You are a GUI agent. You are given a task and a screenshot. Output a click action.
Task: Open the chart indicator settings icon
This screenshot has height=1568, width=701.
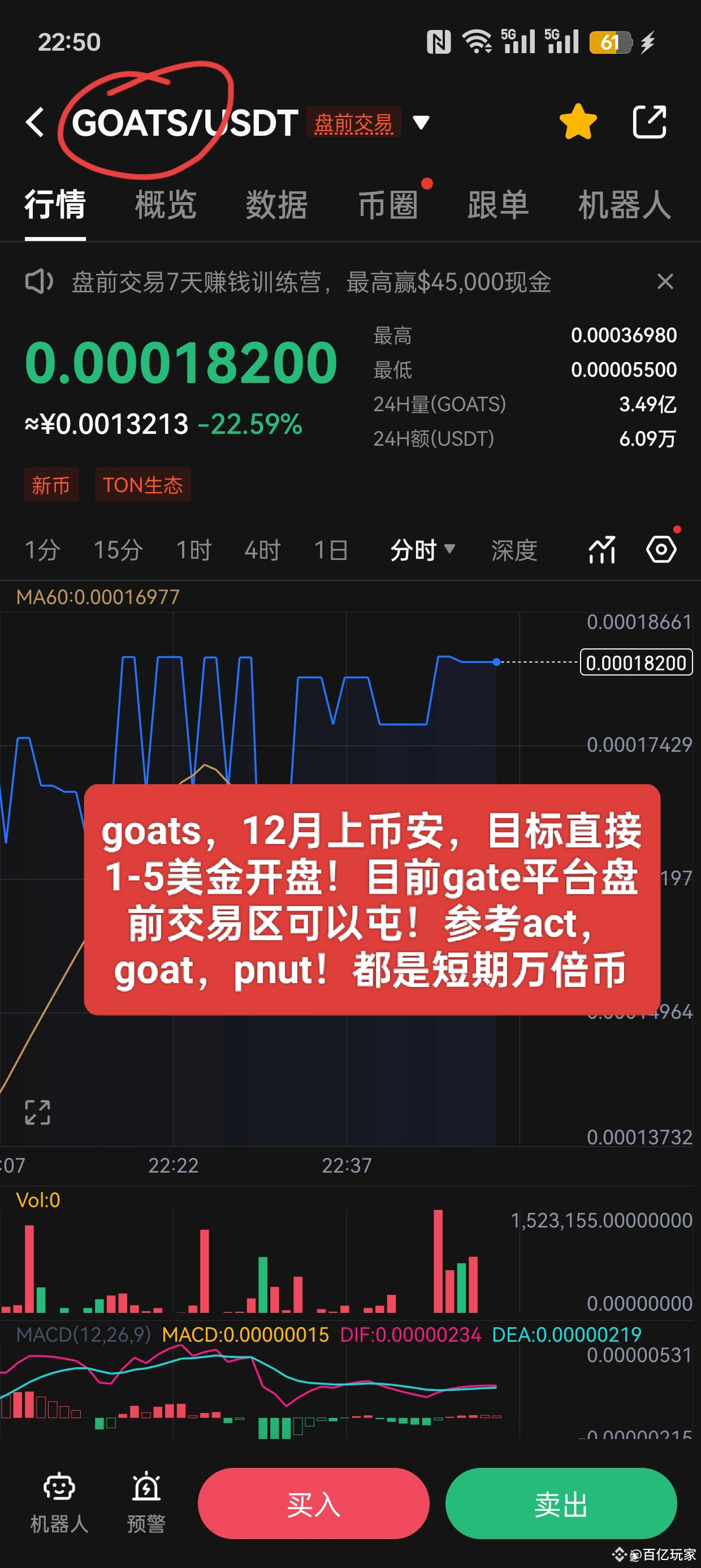coord(601,549)
